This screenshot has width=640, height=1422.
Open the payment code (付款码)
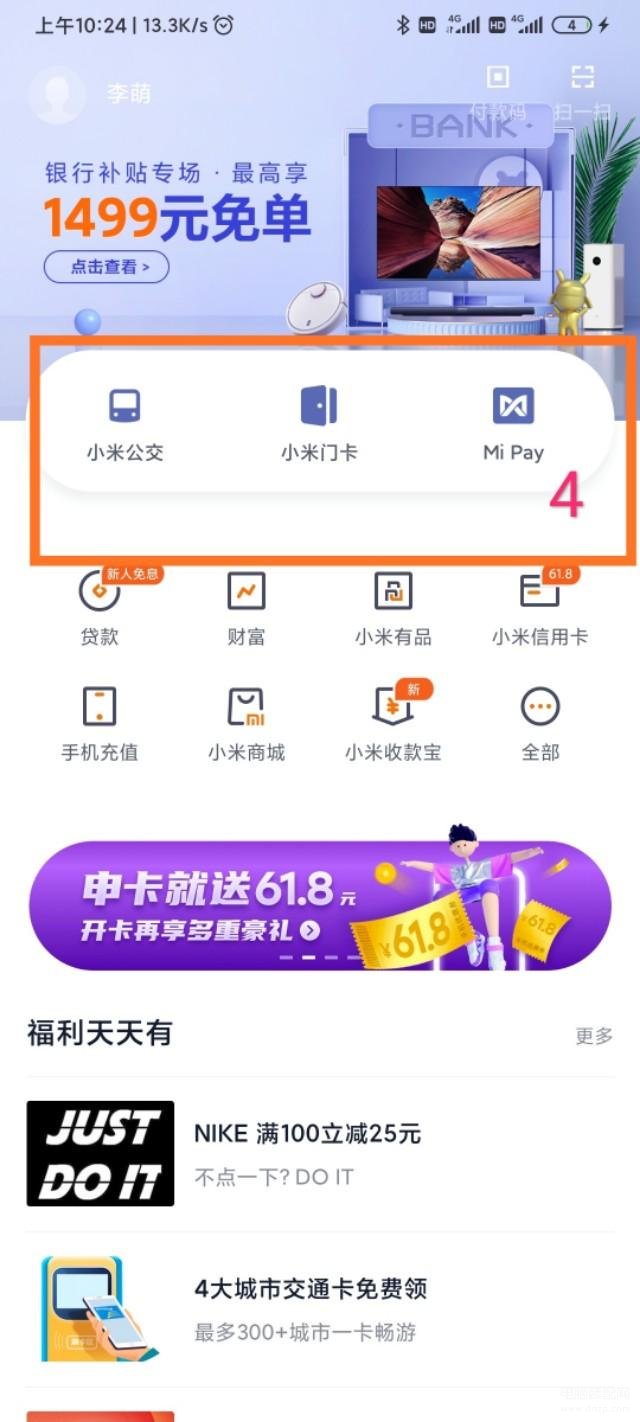tap(497, 90)
